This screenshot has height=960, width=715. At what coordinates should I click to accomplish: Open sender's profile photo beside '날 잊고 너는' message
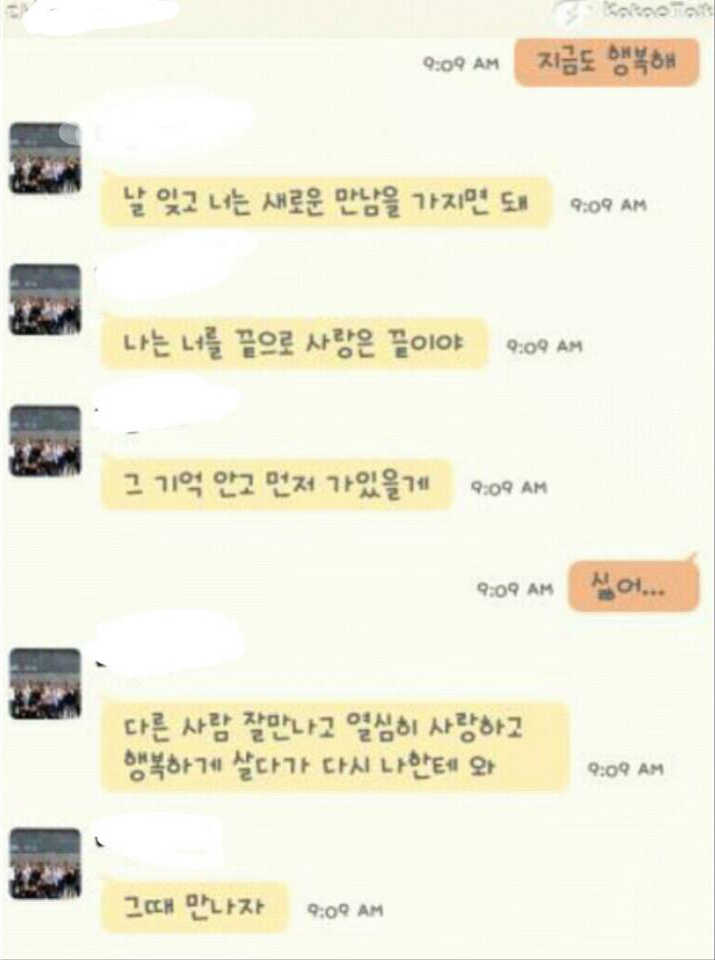pos(45,158)
